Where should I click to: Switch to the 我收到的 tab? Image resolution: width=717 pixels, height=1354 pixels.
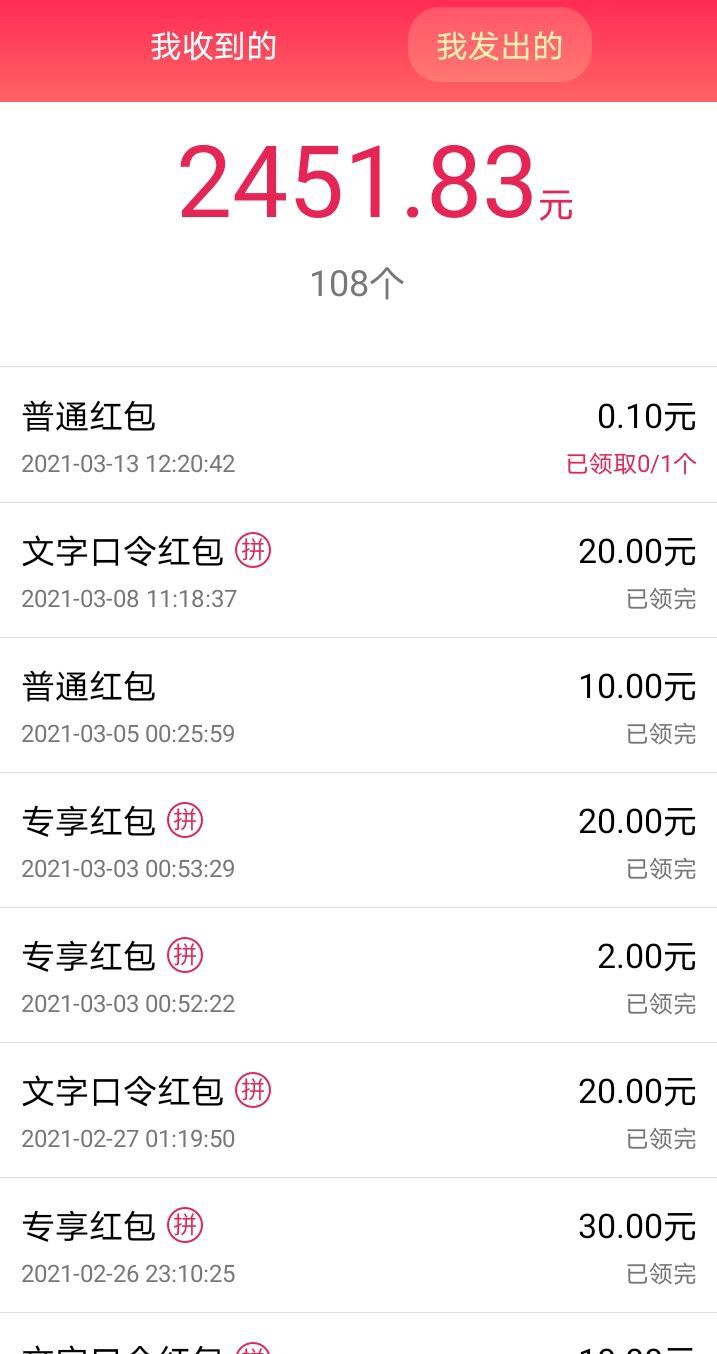tap(213, 46)
